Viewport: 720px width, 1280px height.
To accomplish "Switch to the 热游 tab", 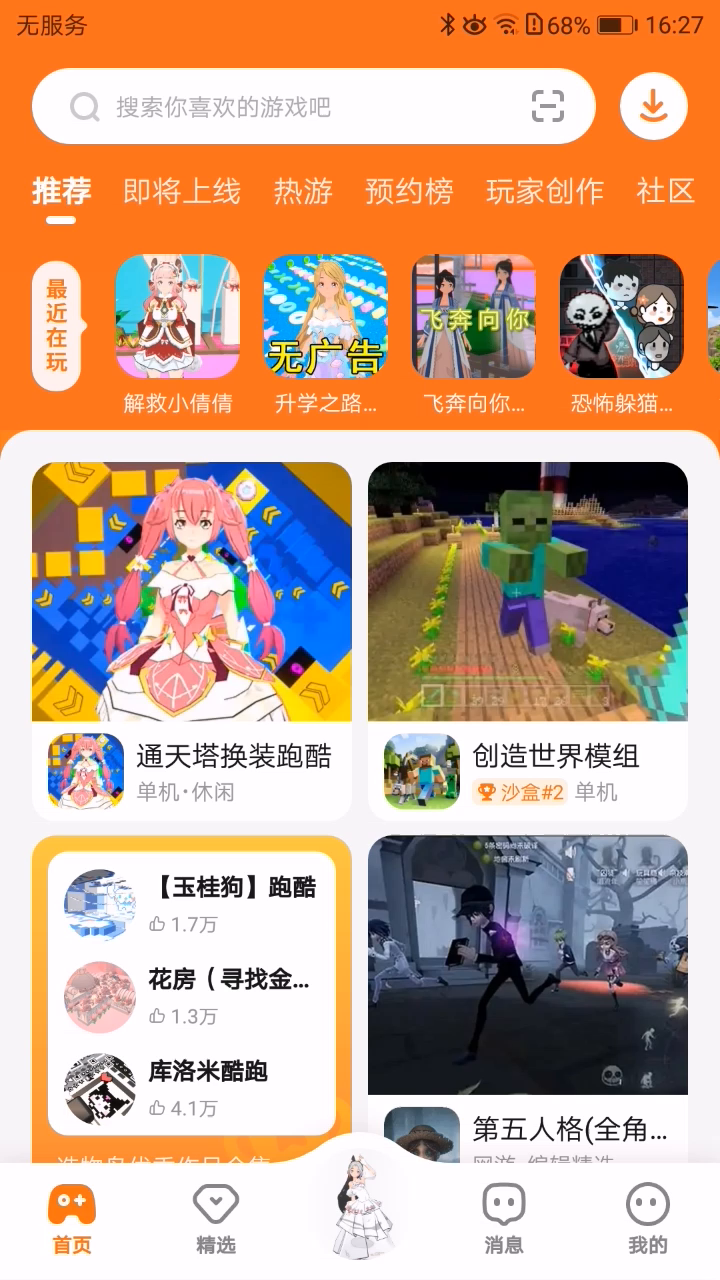I will coord(303,191).
